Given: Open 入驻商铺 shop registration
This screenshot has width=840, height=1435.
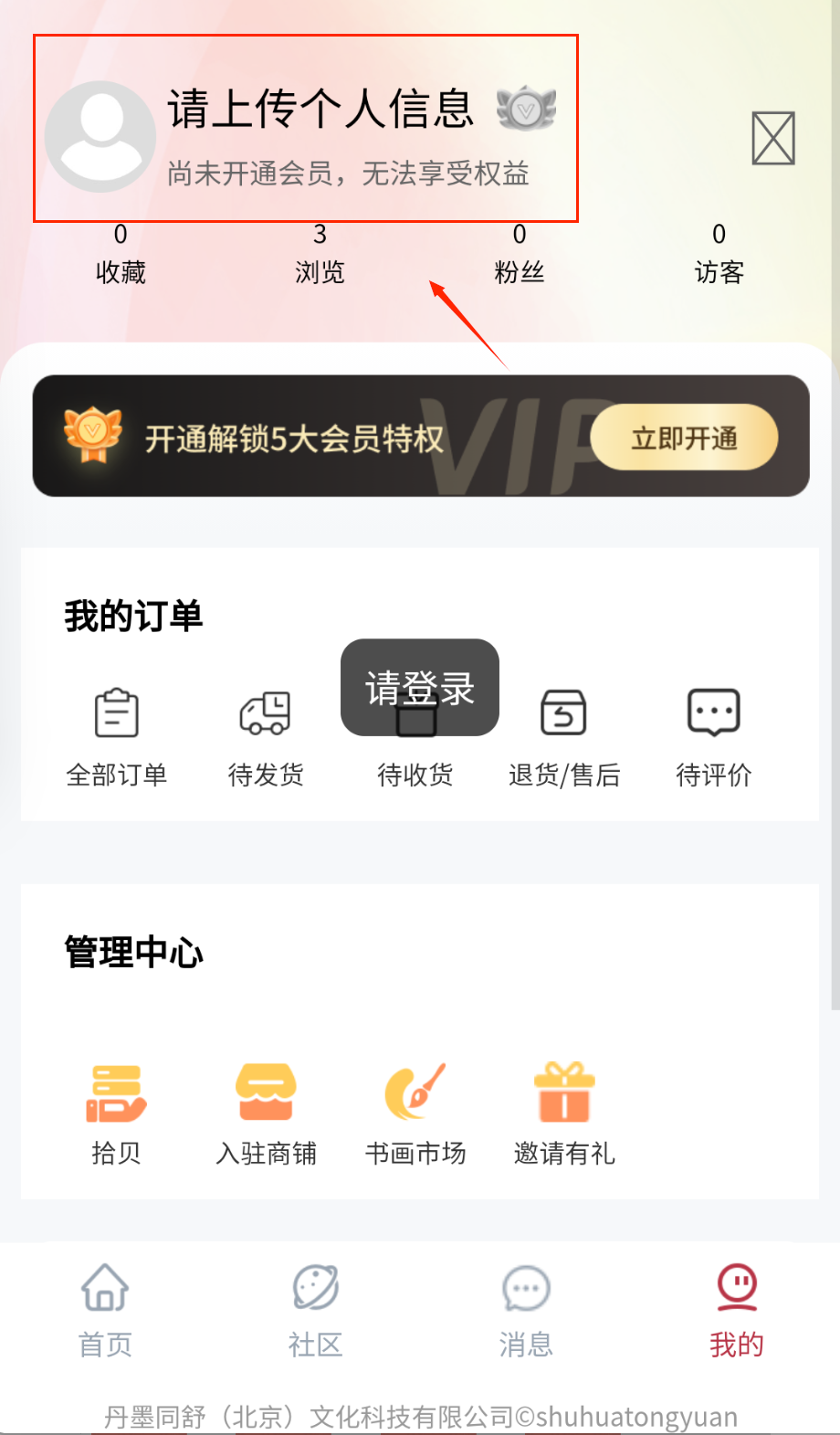Looking at the screenshot, I should [x=266, y=1113].
